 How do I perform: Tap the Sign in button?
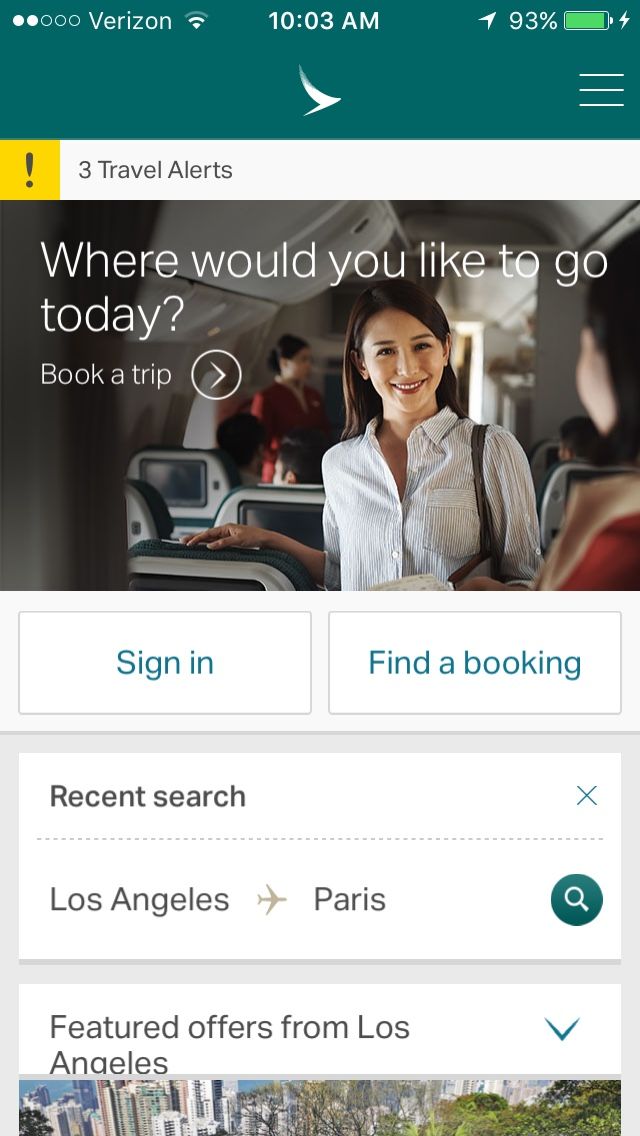[165, 663]
